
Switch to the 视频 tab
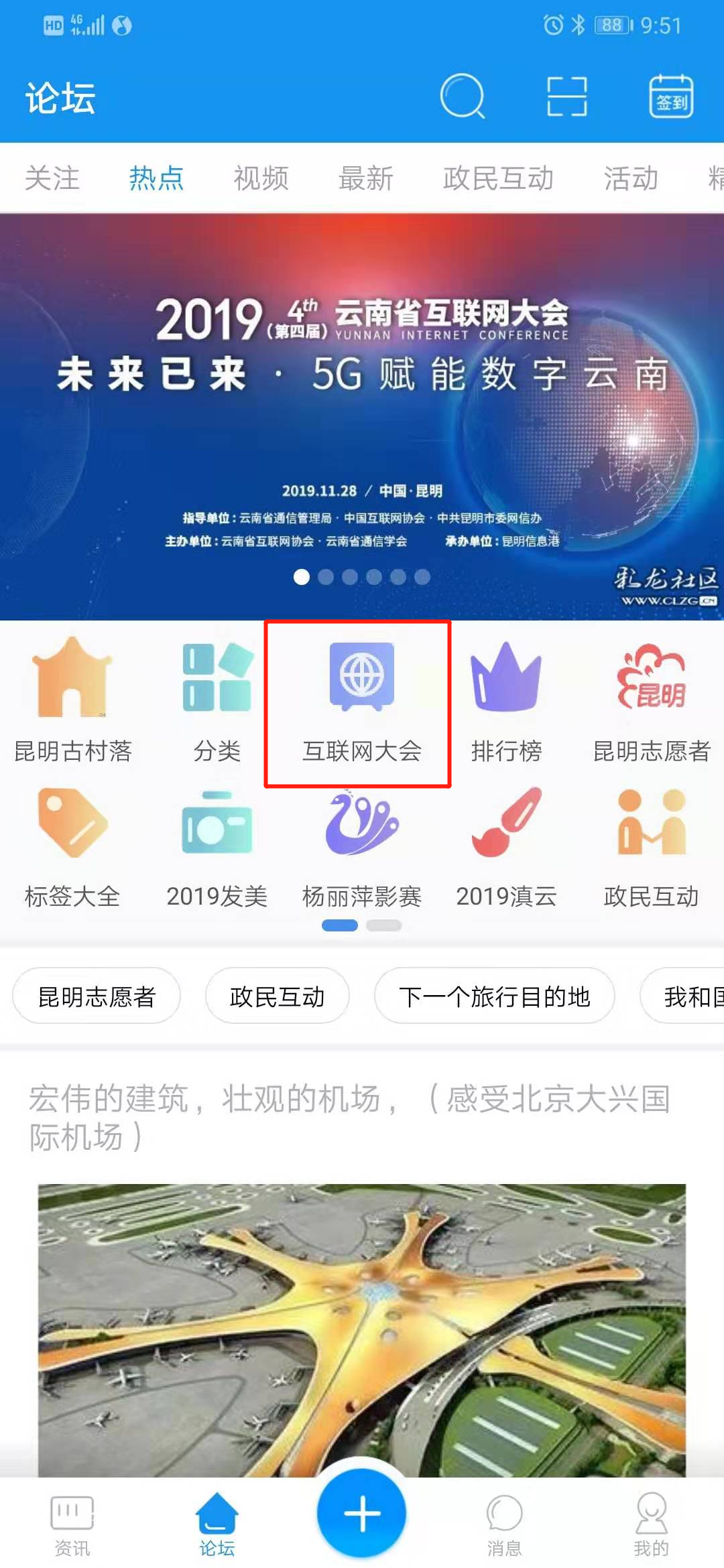[x=261, y=178]
